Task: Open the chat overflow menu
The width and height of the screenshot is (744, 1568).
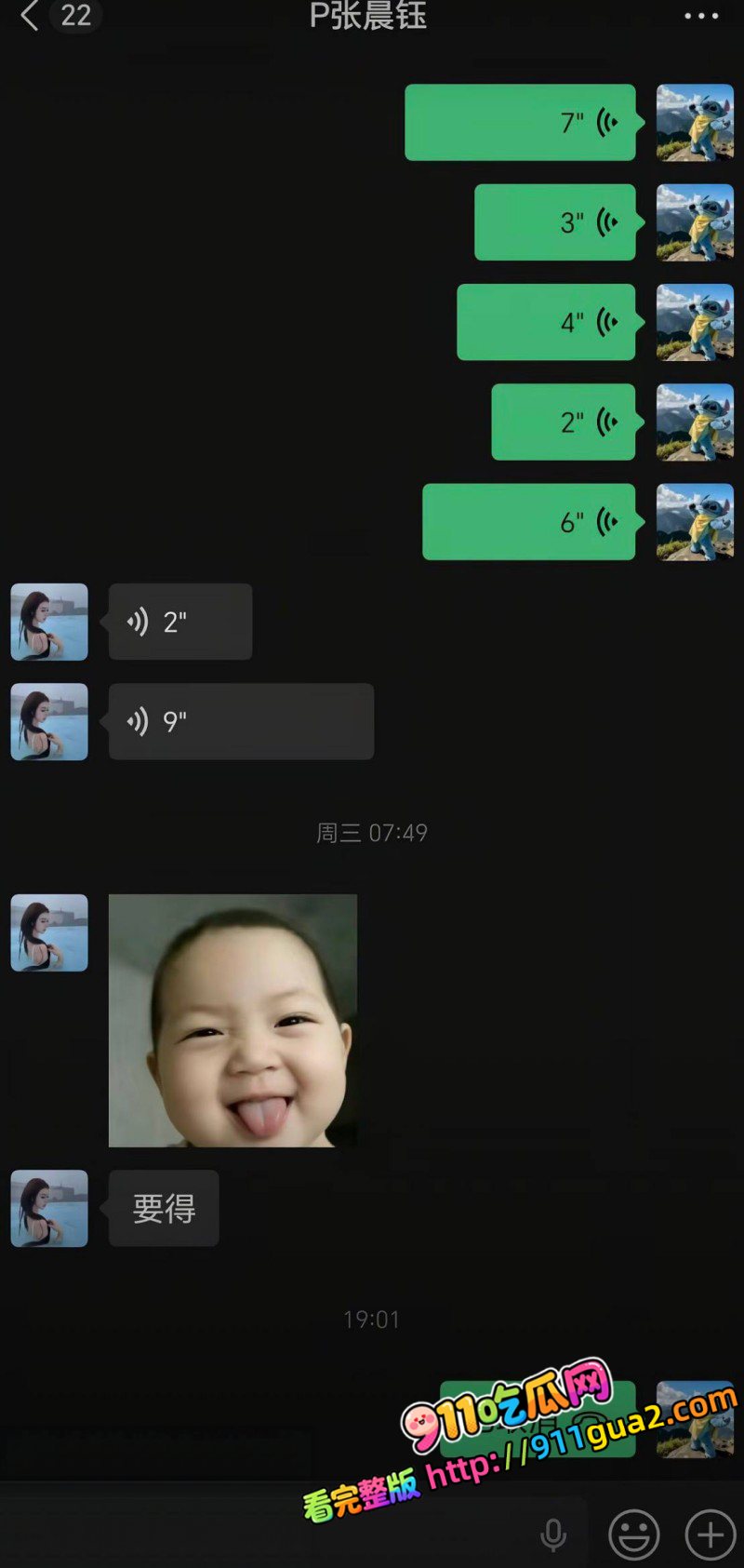Action: click(x=701, y=16)
